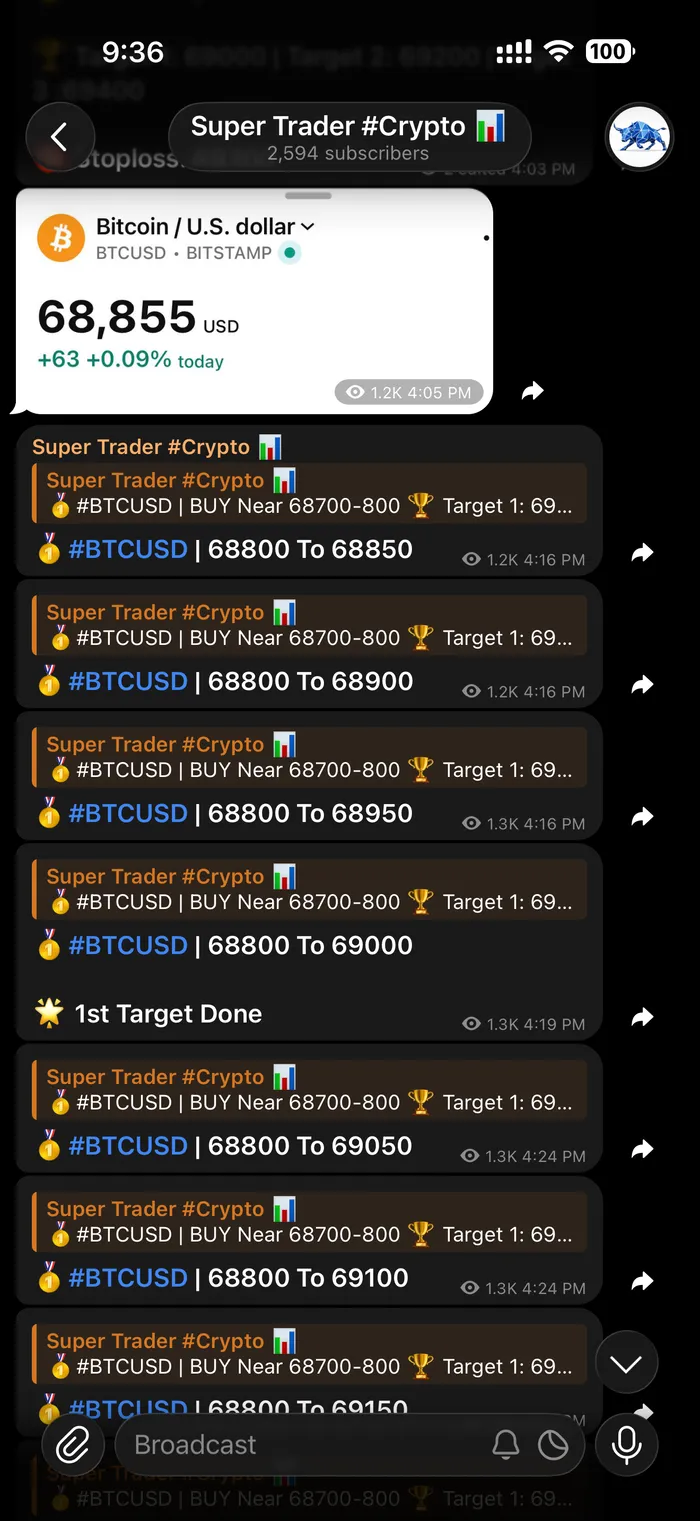Open quoted reply above 68800 To 68850

tap(310, 493)
